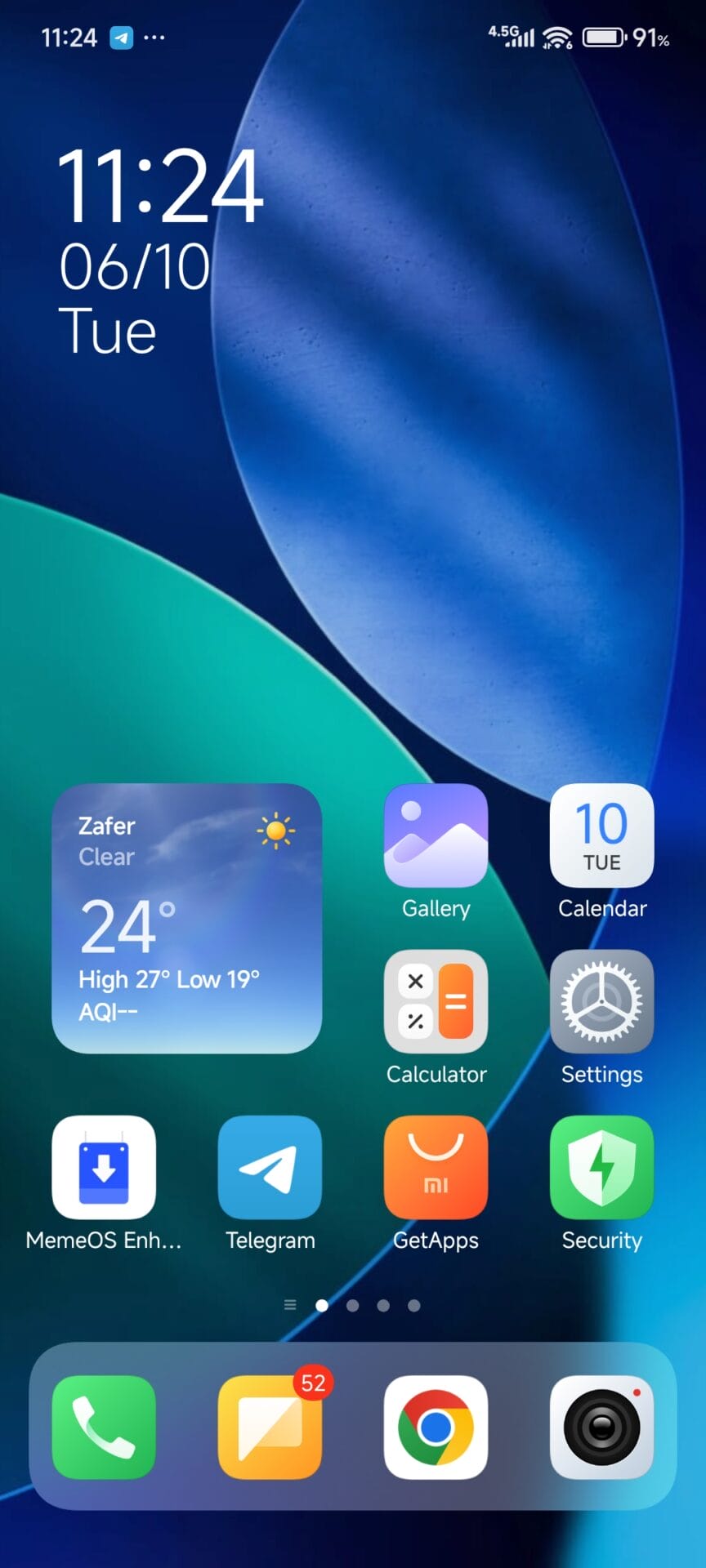Open the GetApps store

[x=436, y=1167]
